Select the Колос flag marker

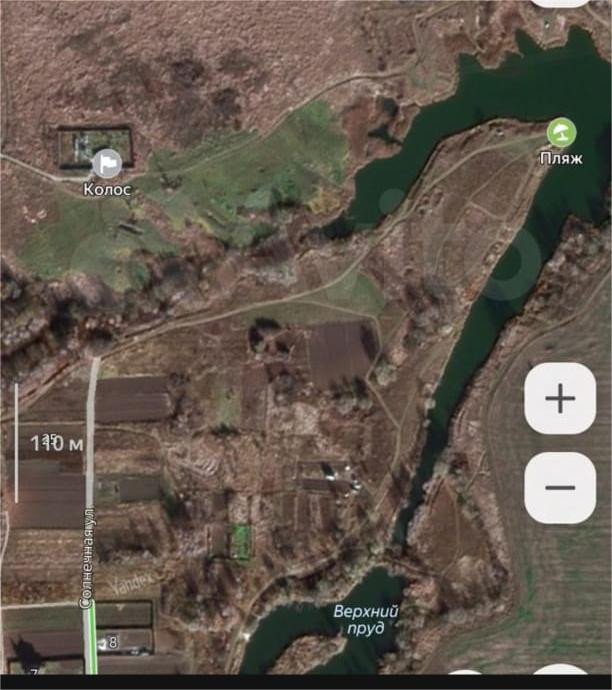[x=106, y=163]
